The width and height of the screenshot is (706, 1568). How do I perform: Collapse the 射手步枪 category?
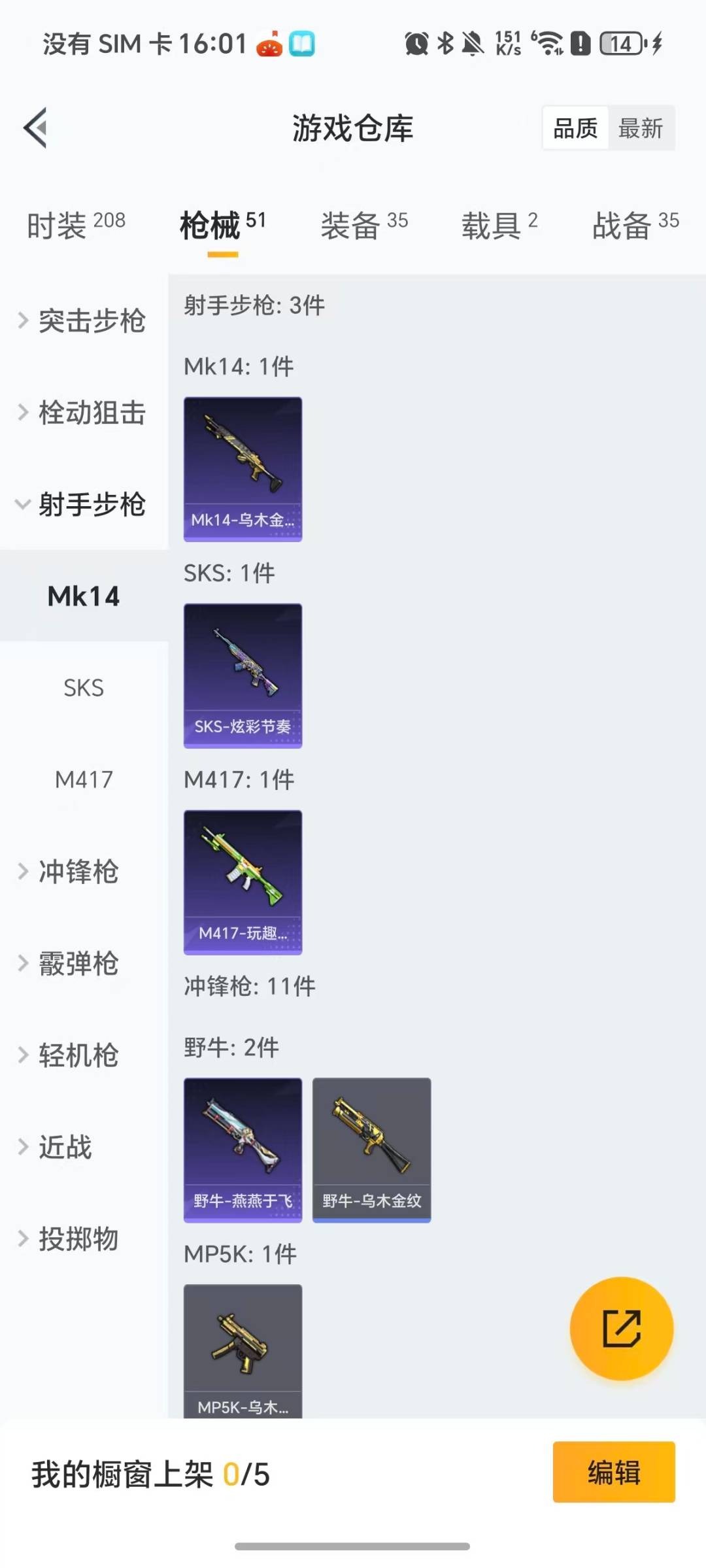pyautogui.click(x=92, y=504)
